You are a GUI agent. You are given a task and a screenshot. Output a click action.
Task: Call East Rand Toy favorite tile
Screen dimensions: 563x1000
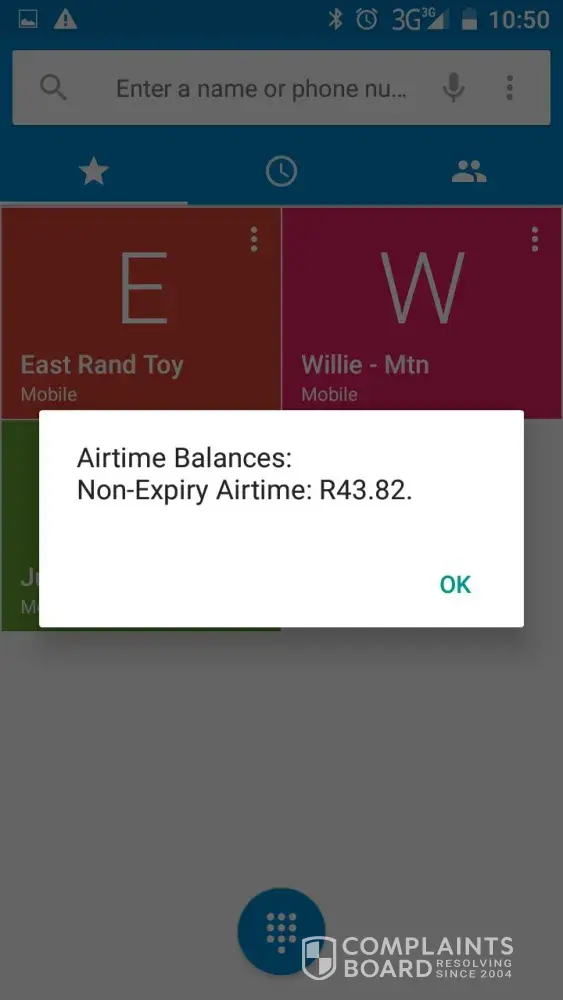click(141, 312)
